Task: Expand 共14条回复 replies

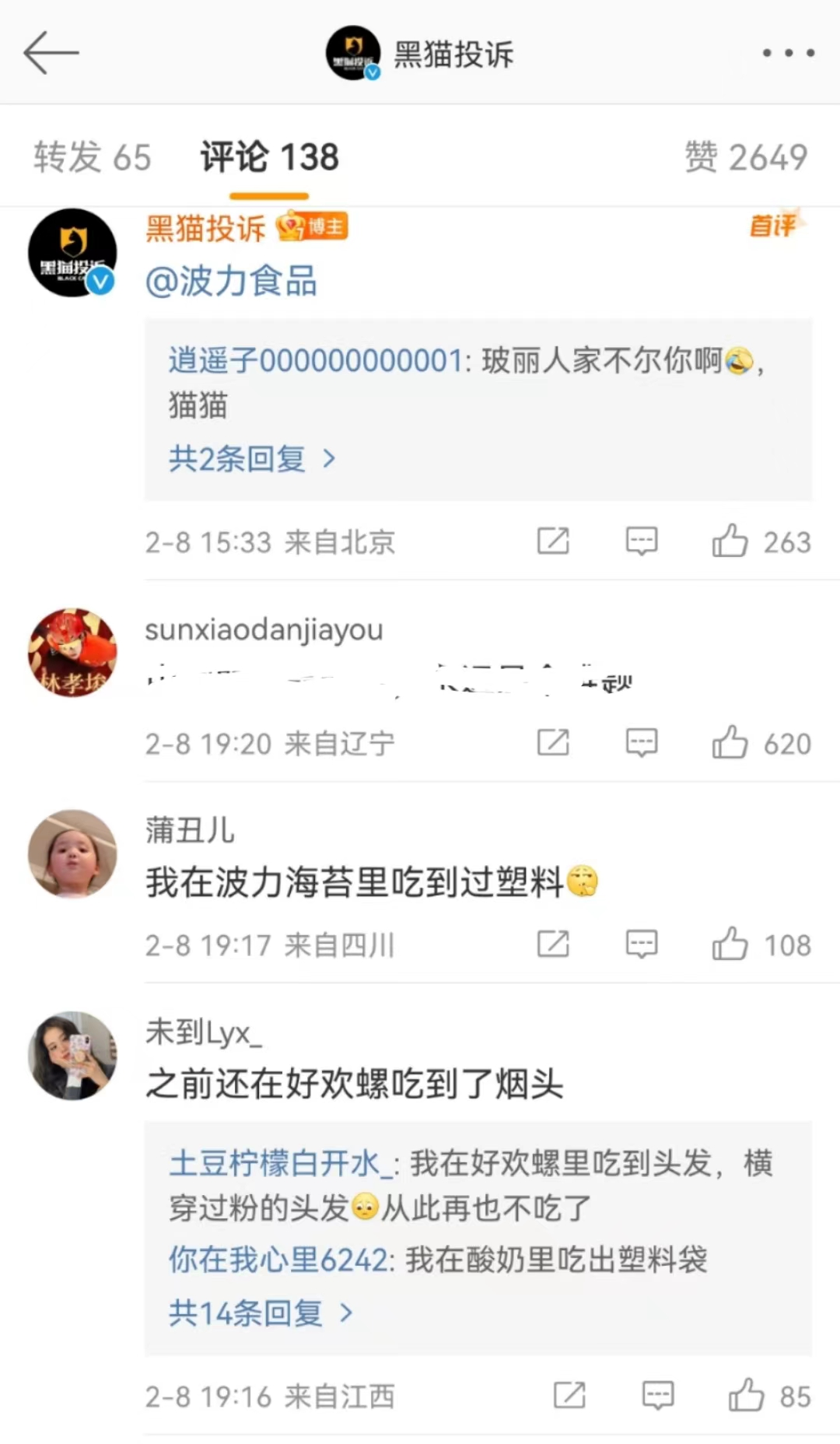Action: pos(260,1314)
